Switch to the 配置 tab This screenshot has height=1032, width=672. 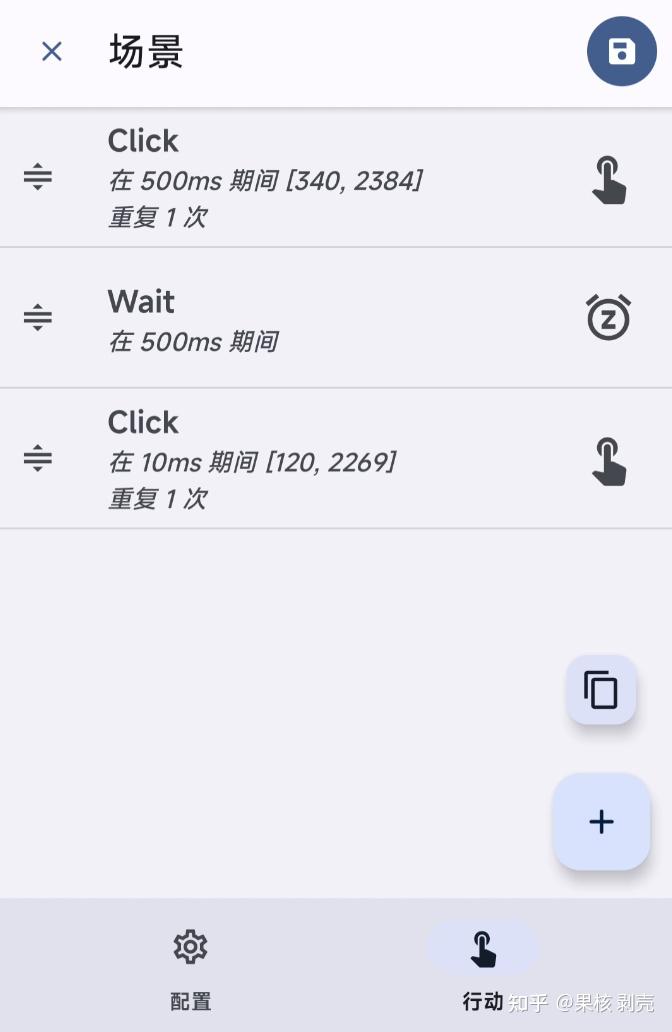tap(190, 965)
